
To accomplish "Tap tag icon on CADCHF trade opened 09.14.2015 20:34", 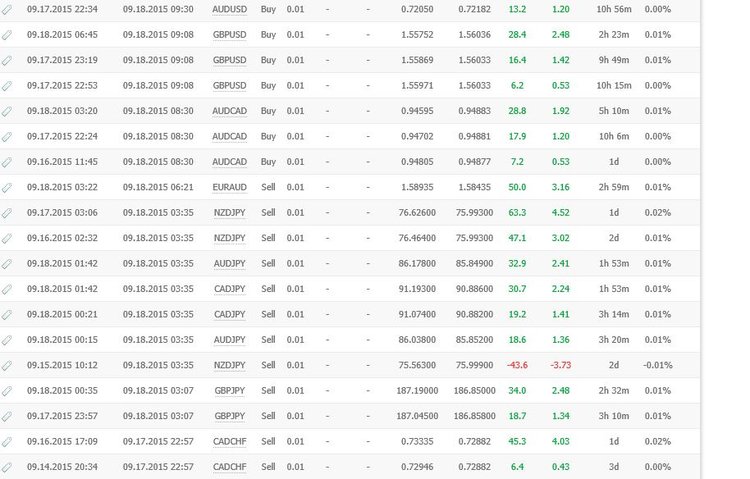I will [8, 467].
